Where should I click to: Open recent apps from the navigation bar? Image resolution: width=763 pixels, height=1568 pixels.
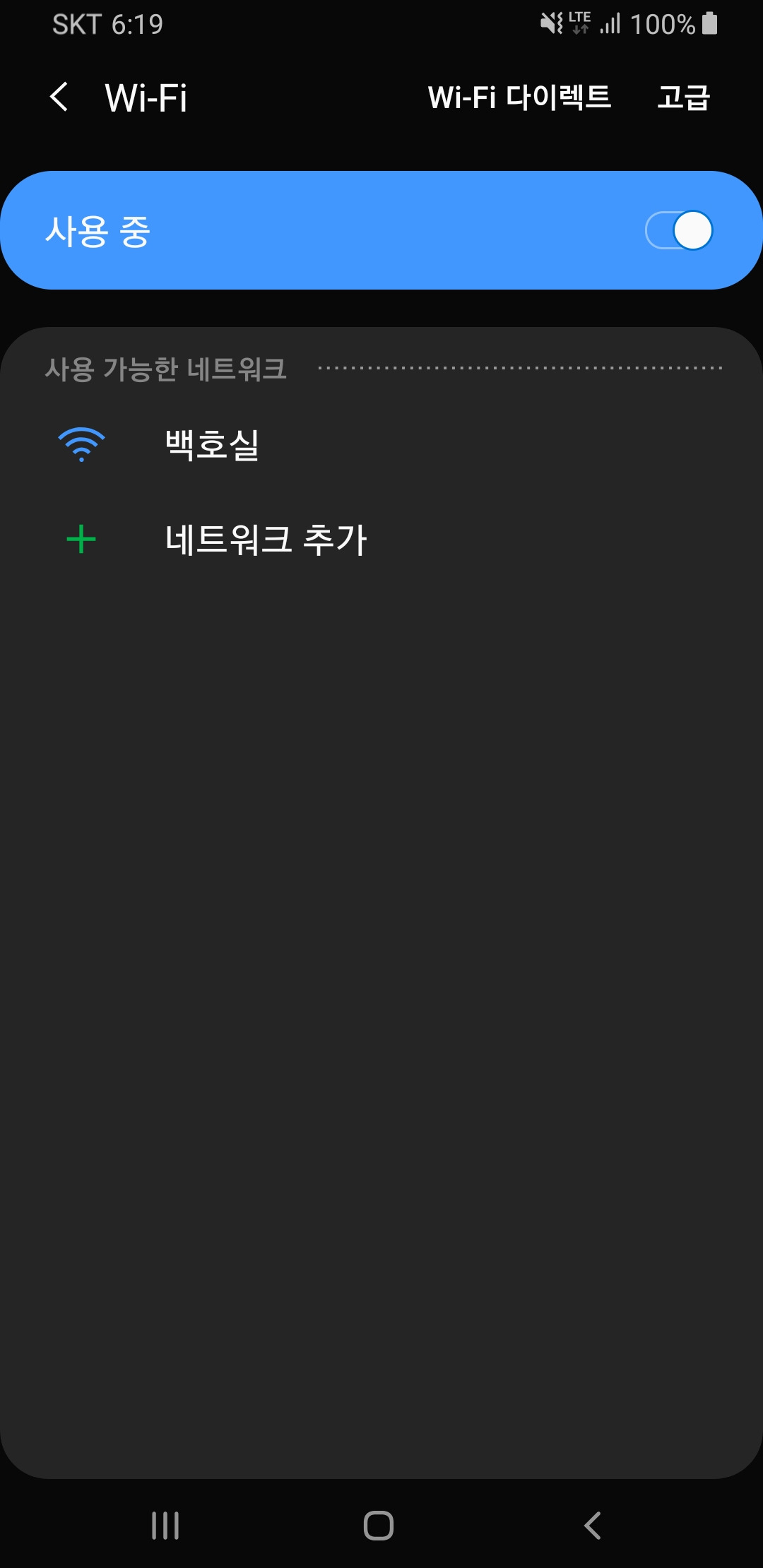165,1526
